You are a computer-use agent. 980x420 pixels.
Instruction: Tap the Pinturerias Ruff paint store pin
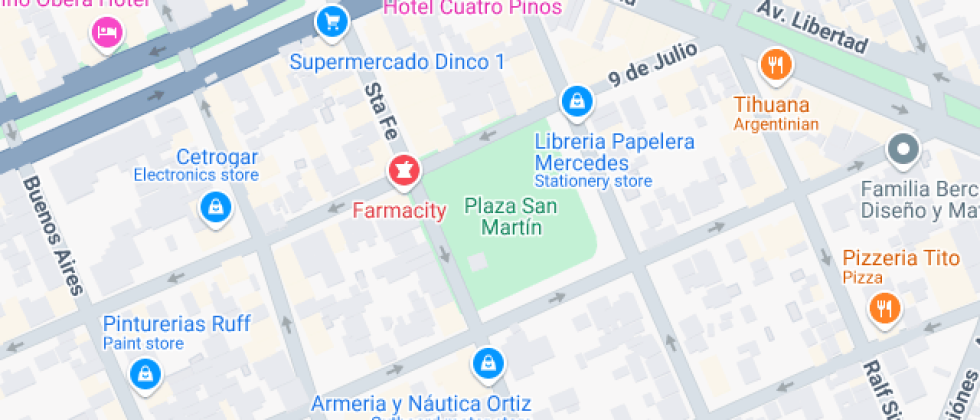click(x=145, y=375)
